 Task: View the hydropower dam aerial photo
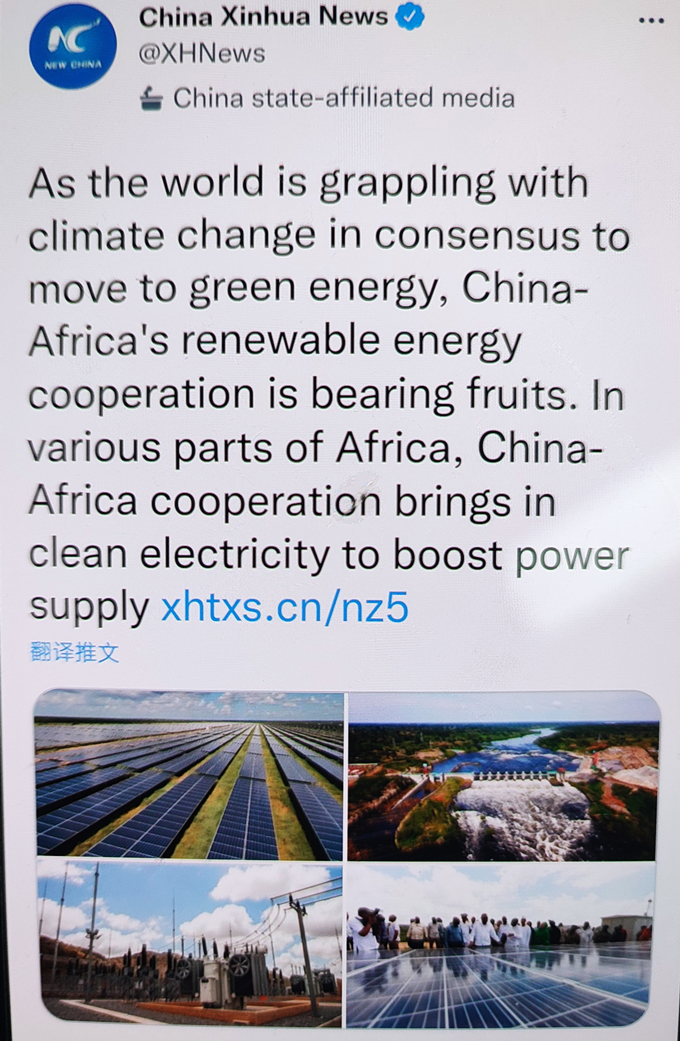point(503,774)
